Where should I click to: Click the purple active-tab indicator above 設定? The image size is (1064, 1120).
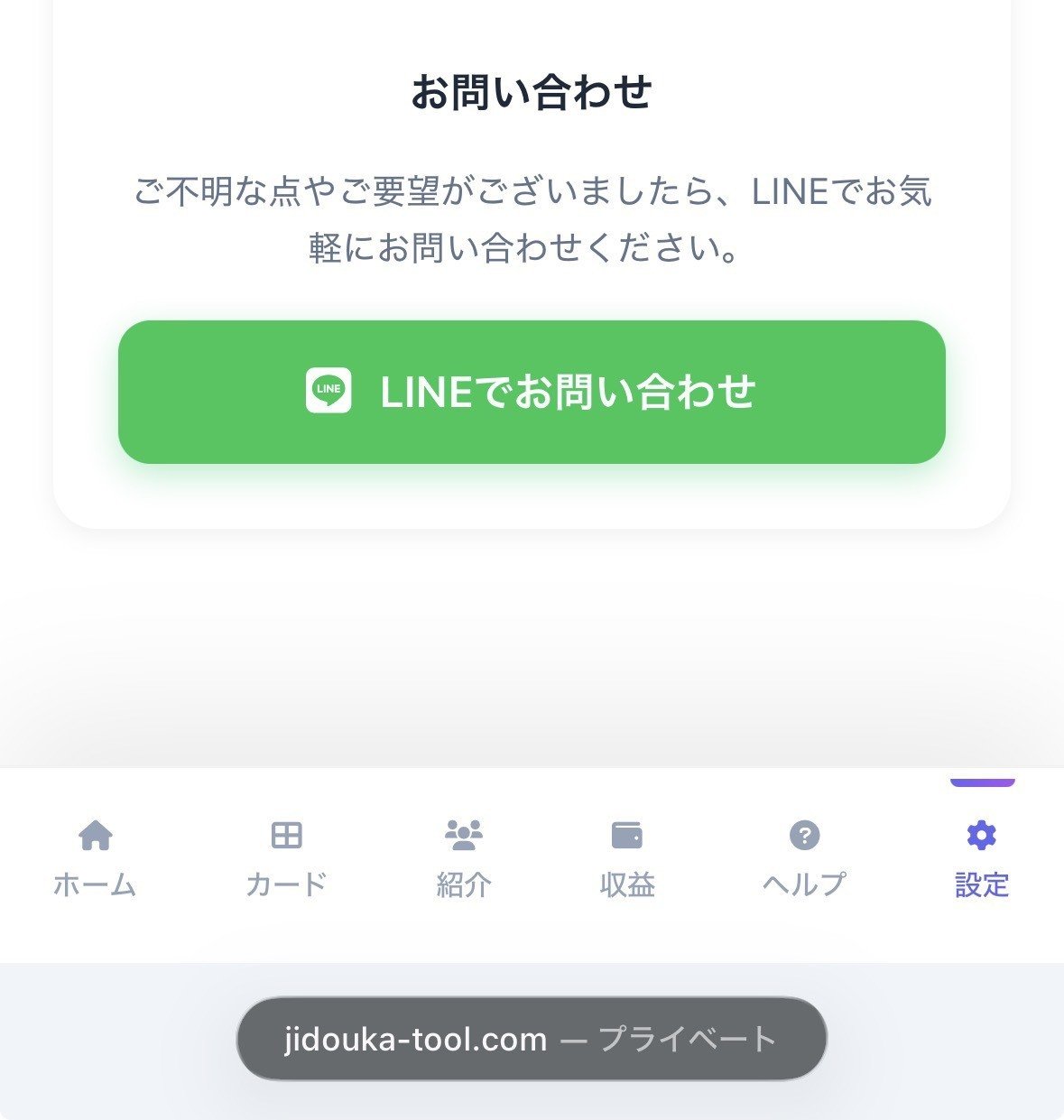(981, 784)
